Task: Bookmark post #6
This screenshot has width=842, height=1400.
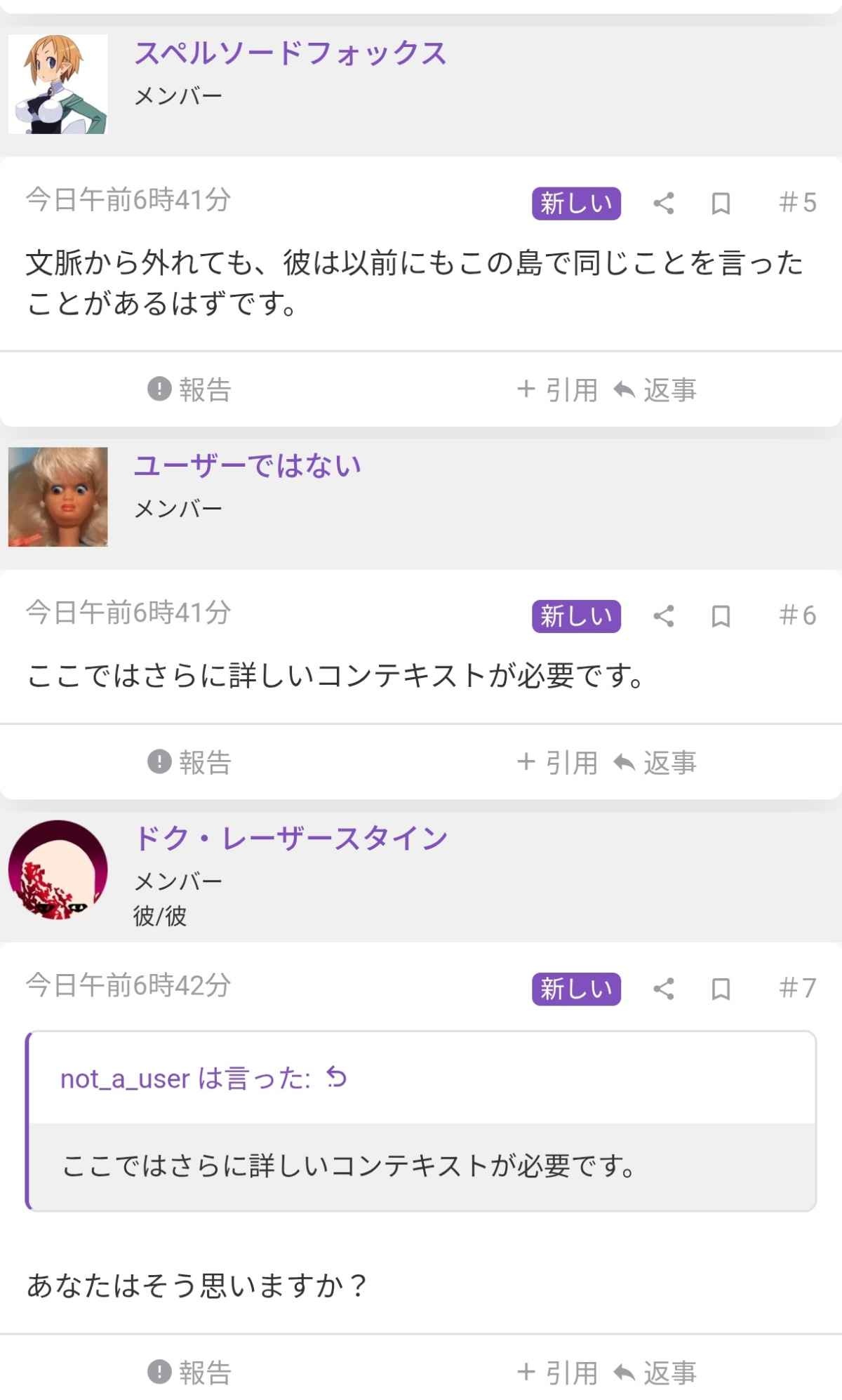Action: pyautogui.click(x=721, y=616)
